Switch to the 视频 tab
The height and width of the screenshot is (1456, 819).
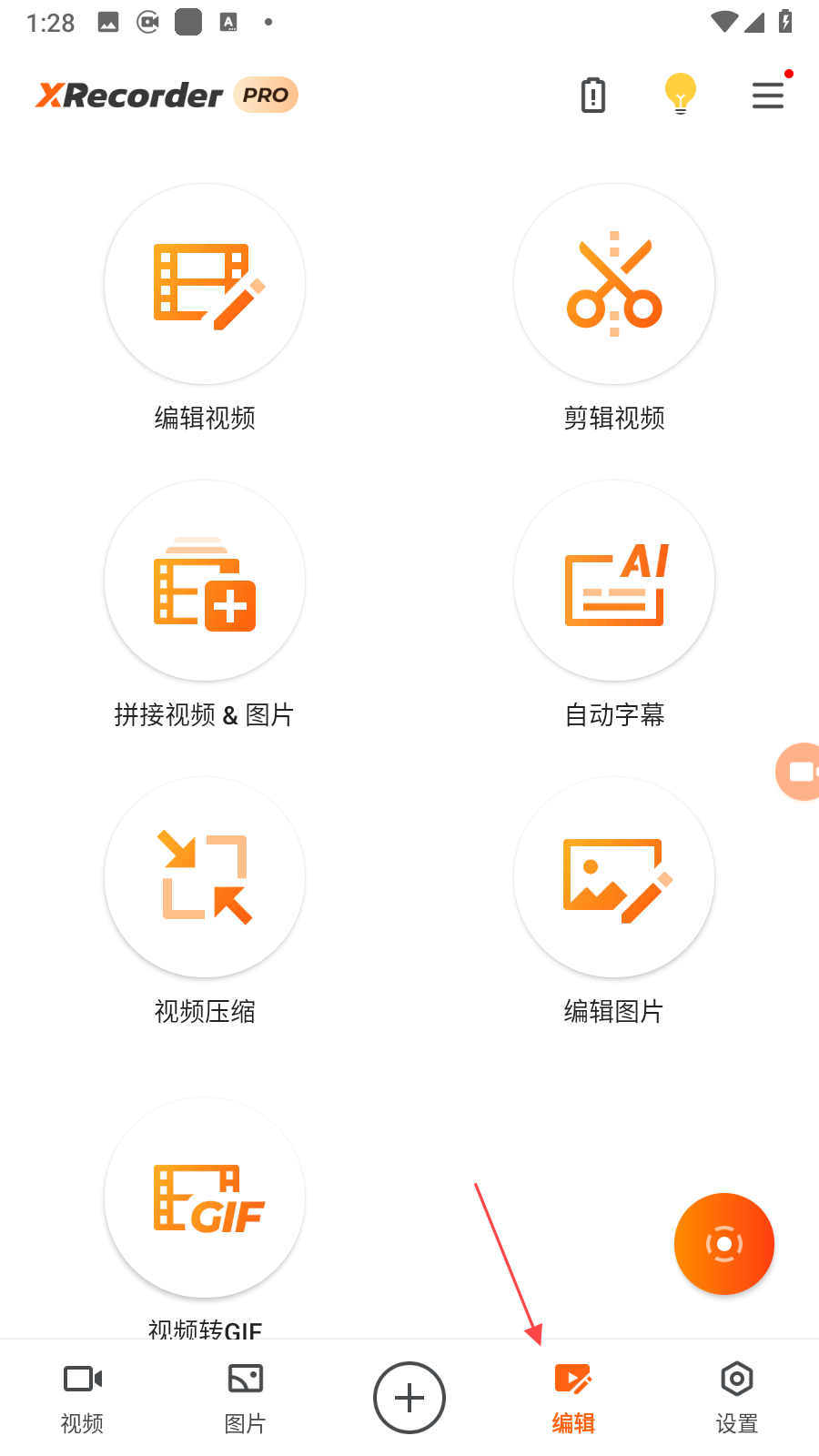(x=82, y=1399)
